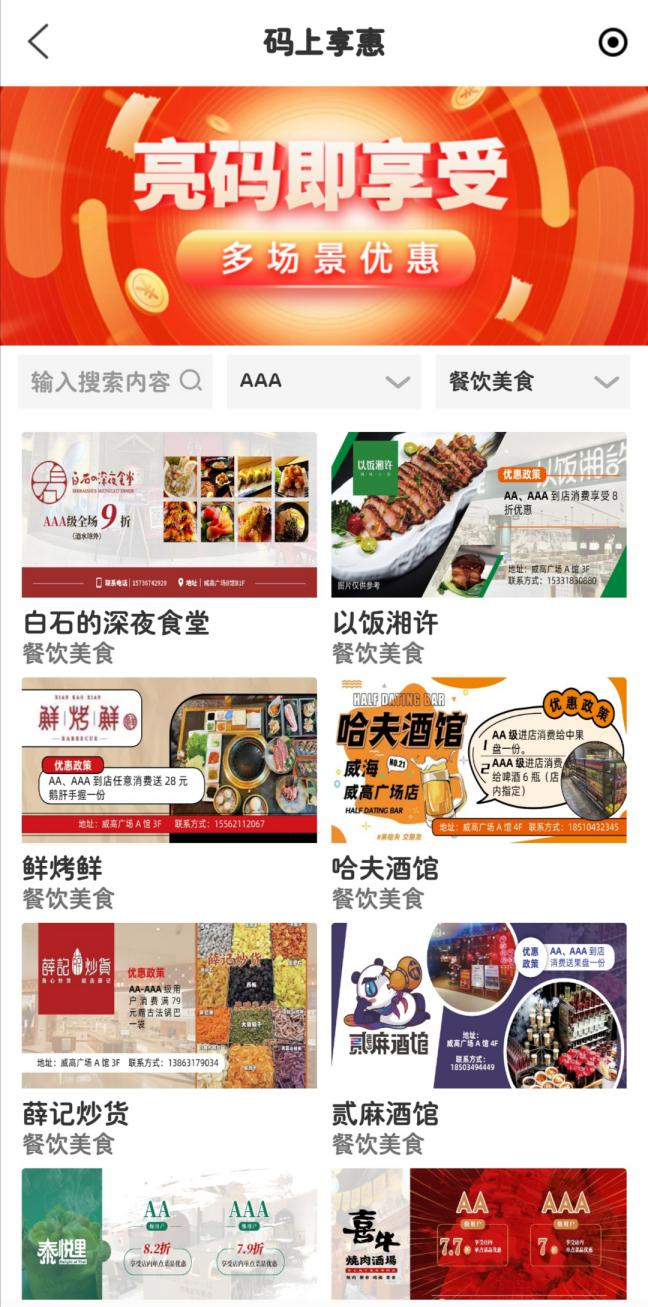Expand the 餐饮美食 category dropdown
Viewport: 648px width, 1307px height.
tap(532, 381)
